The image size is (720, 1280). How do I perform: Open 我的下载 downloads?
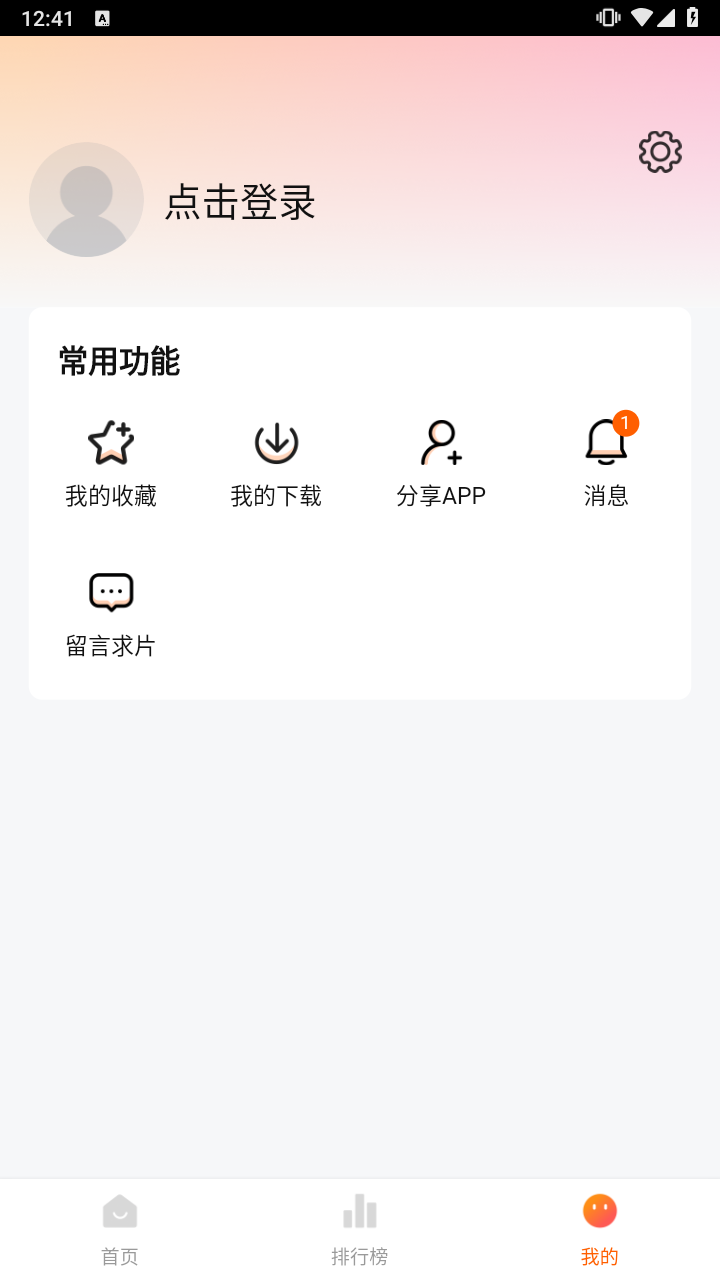[x=276, y=464]
